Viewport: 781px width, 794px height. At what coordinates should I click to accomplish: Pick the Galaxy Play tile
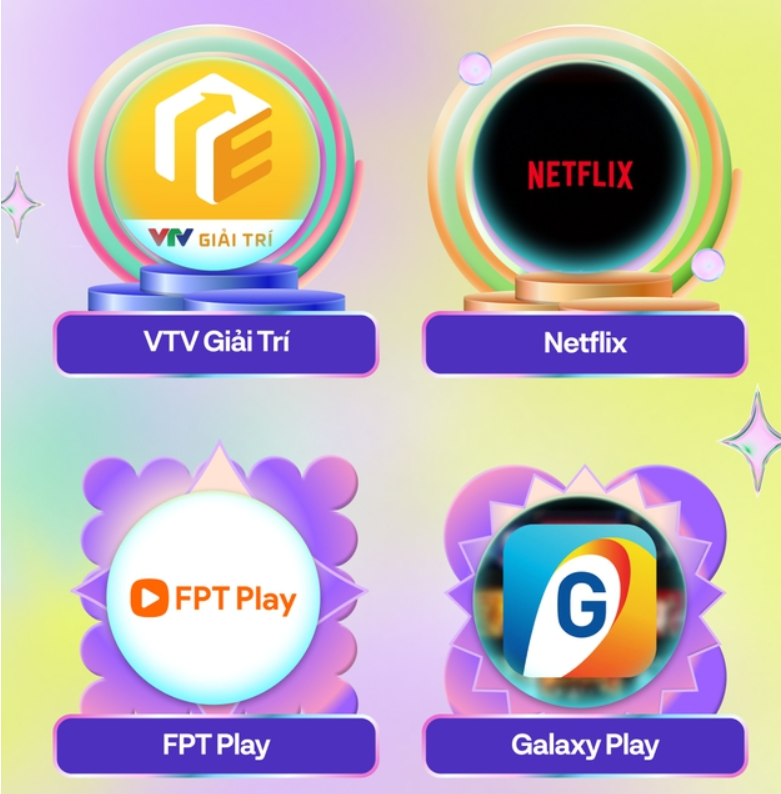coord(585,745)
